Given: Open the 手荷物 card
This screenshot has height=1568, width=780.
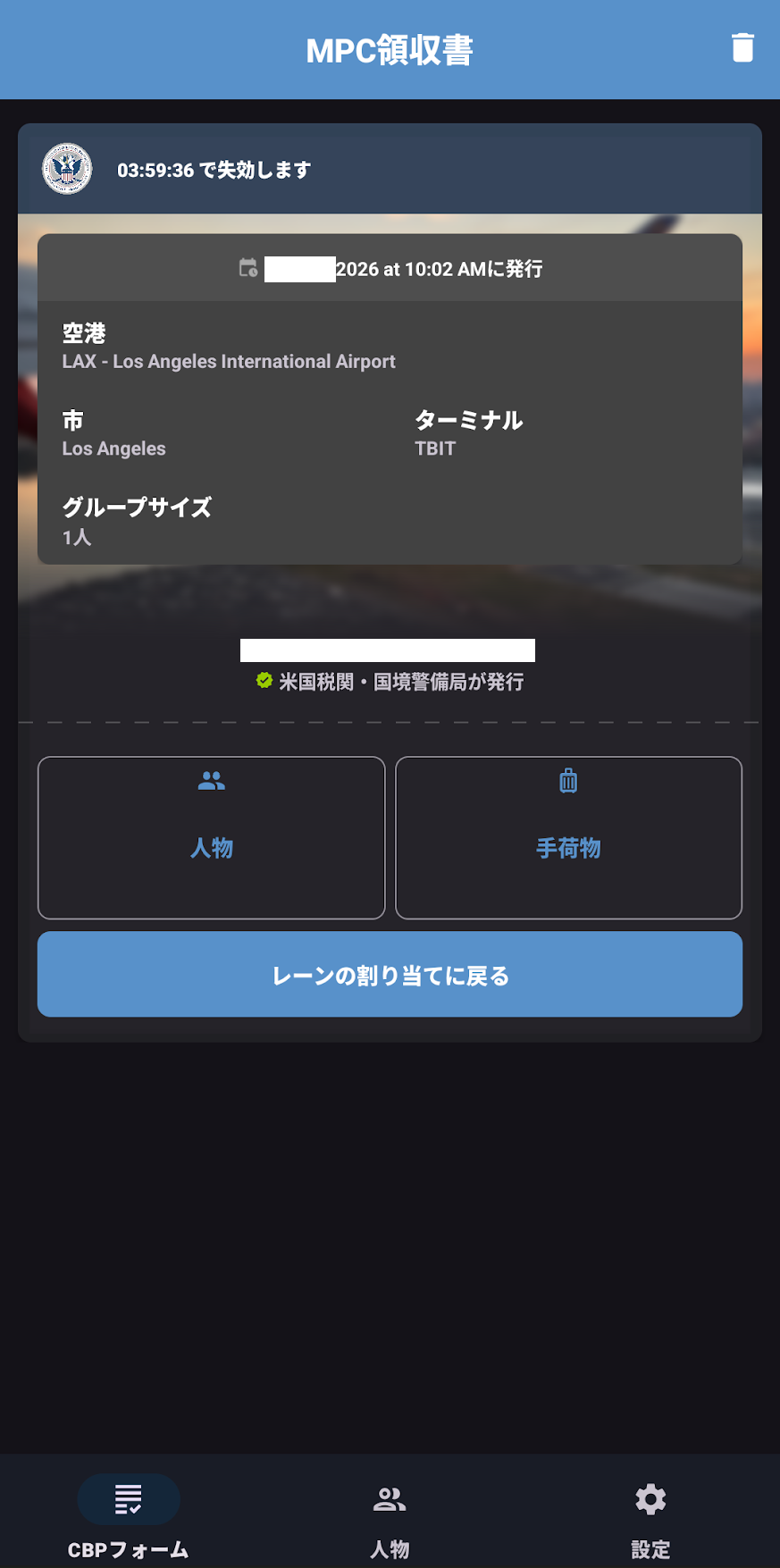Looking at the screenshot, I should point(568,837).
